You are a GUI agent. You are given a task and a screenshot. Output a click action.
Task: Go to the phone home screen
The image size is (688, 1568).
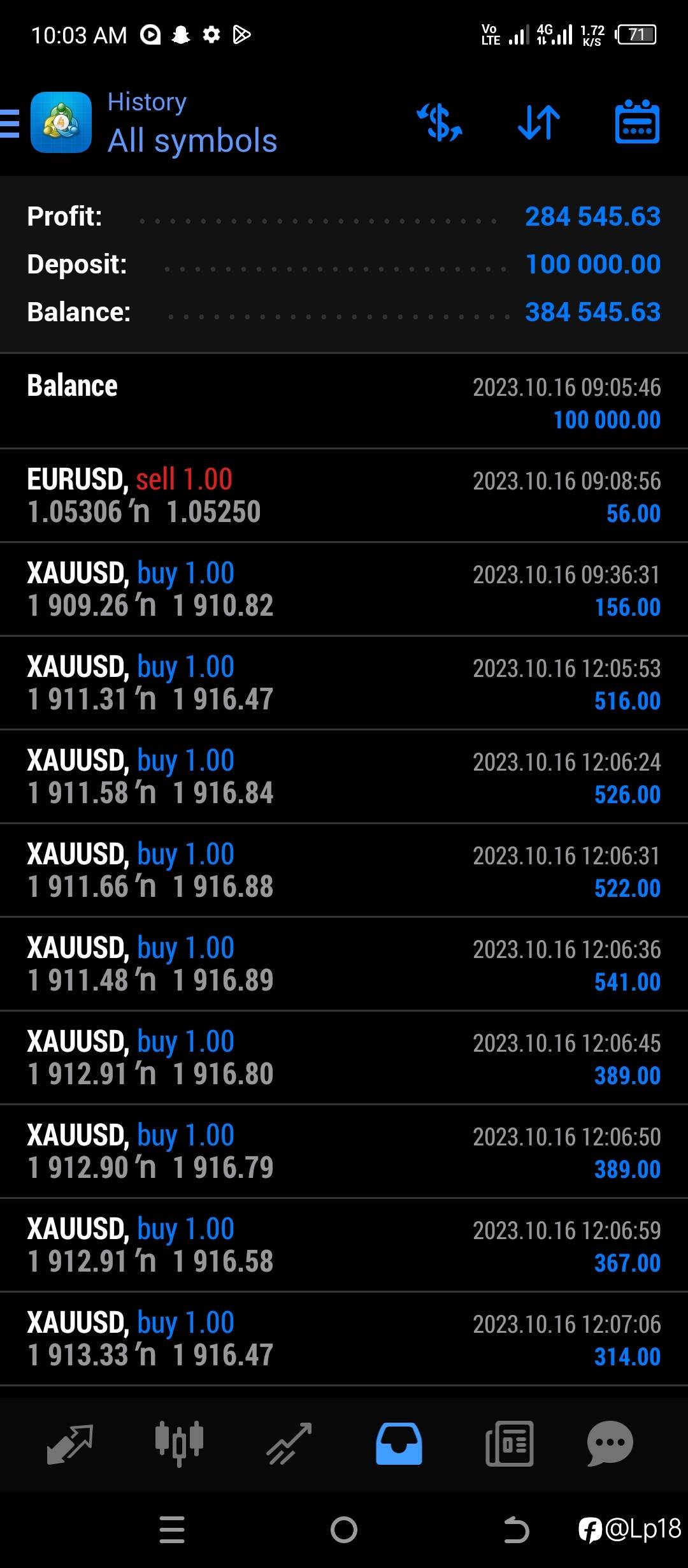(x=344, y=1530)
